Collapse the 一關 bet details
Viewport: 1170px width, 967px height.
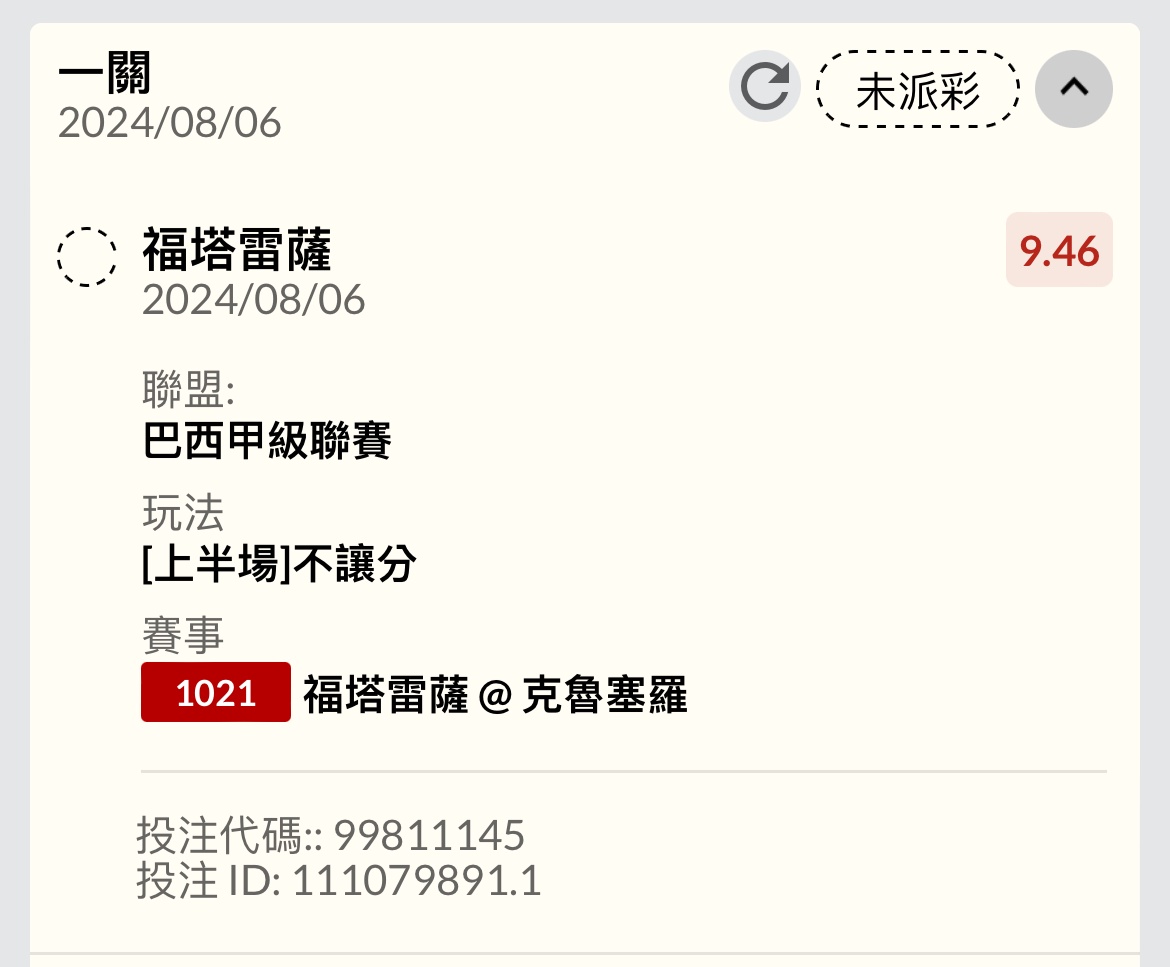pos(1073,89)
